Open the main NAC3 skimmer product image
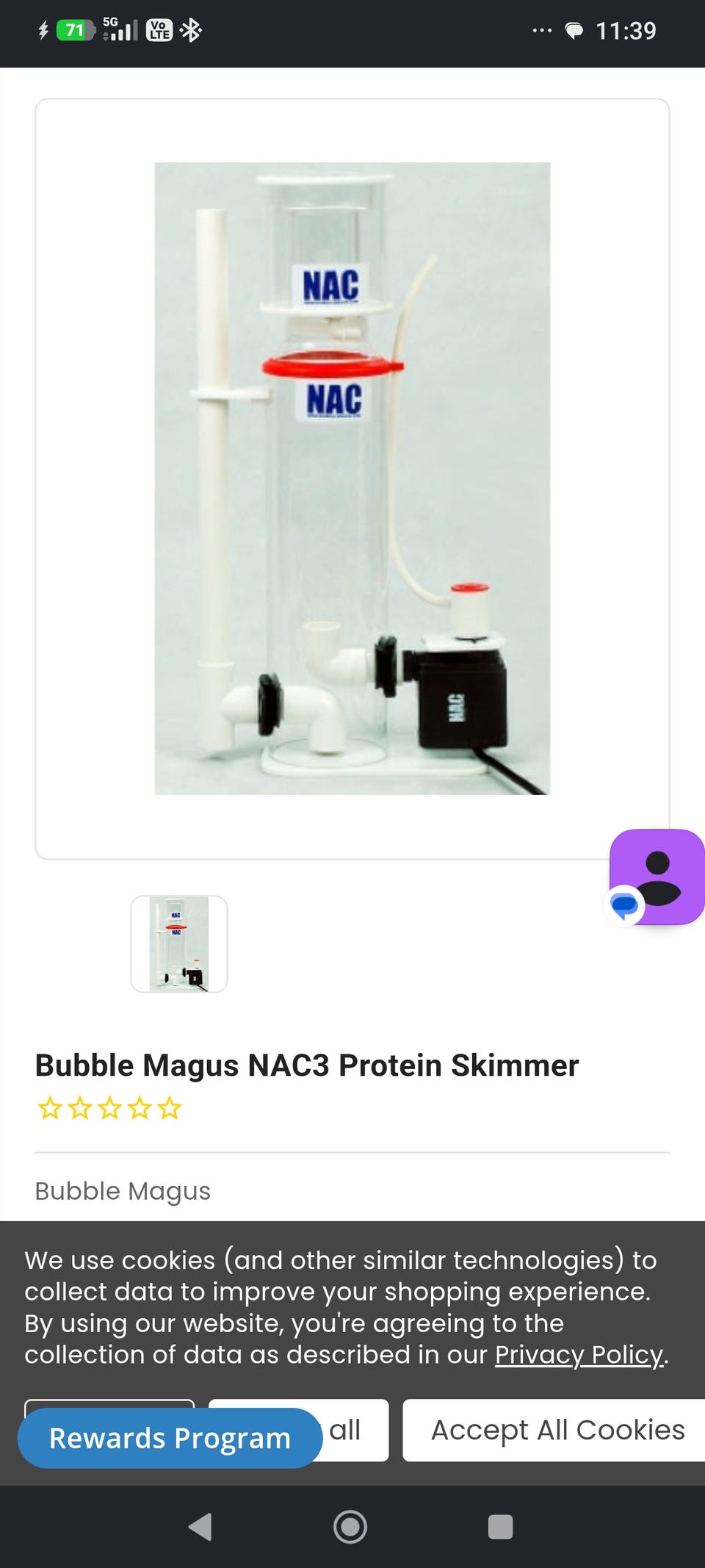705x1568 pixels. pyautogui.click(x=352, y=478)
